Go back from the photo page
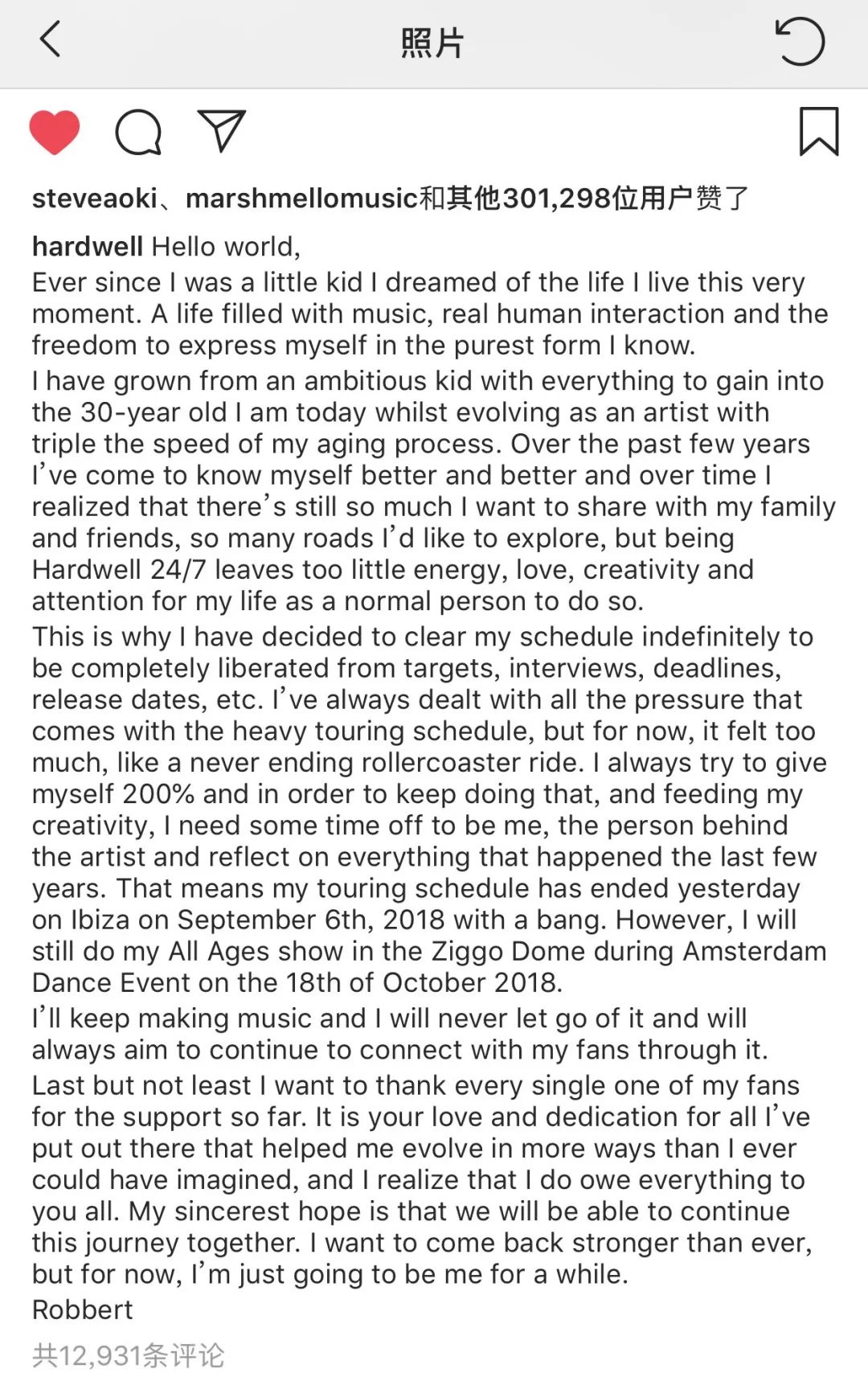The image size is (868, 1377). coord(50,40)
